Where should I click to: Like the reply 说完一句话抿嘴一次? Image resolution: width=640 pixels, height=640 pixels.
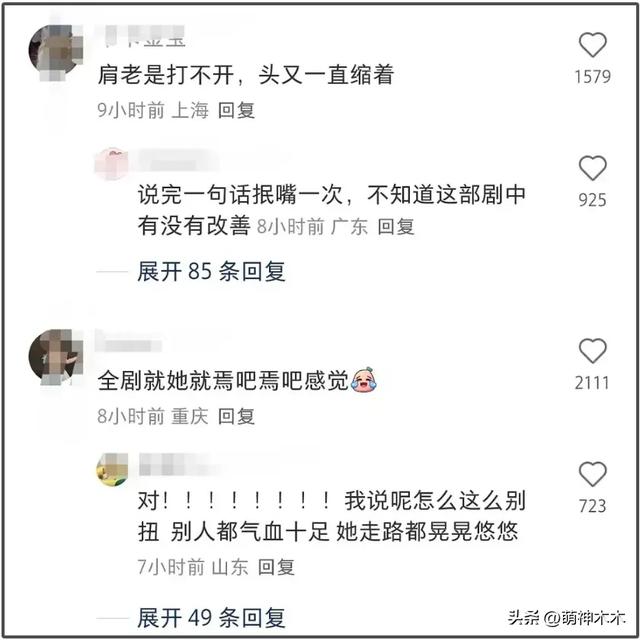(x=593, y=168)
